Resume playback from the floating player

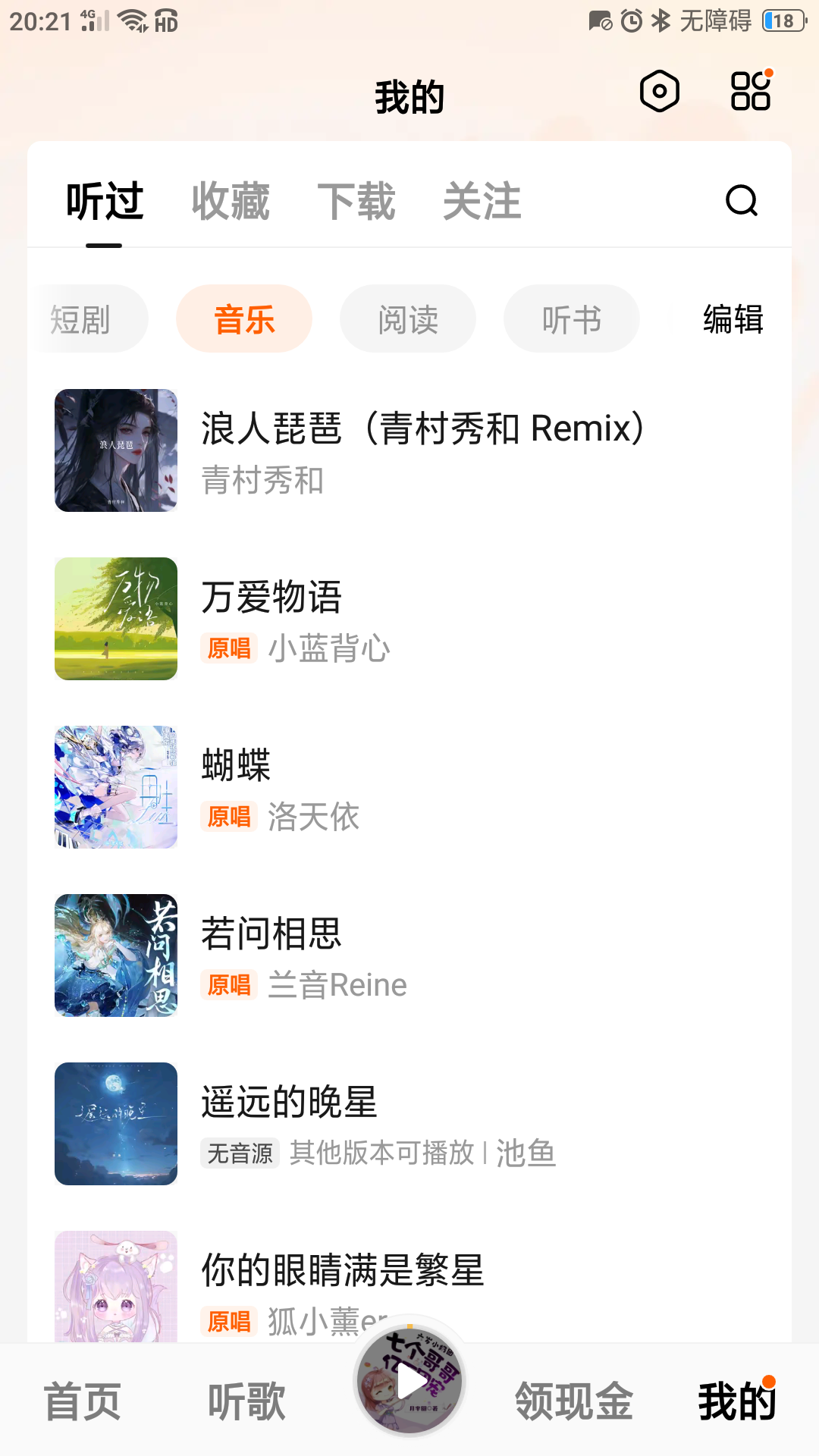tap(410, 1382)
